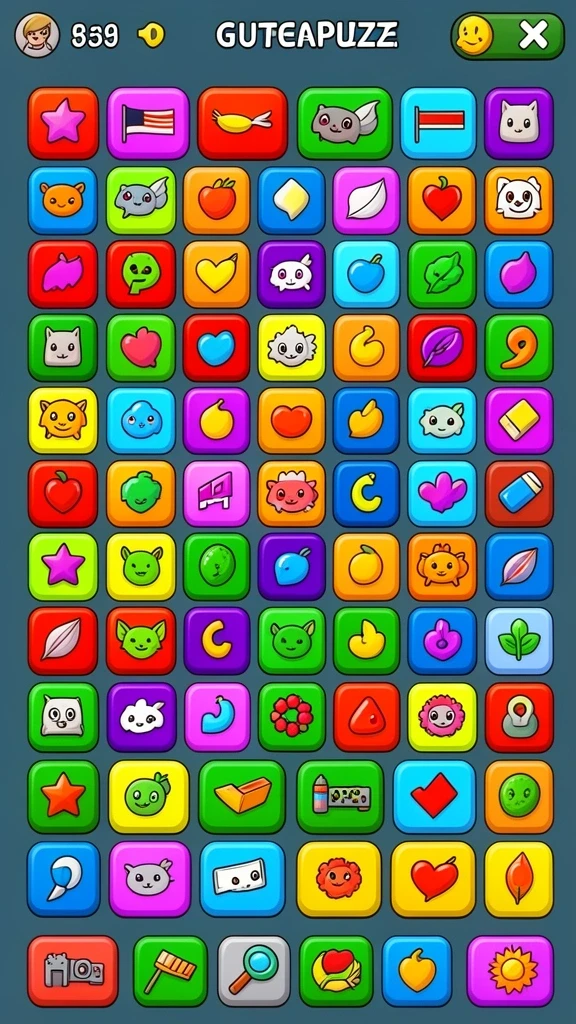This screenshot has height=1024, width=576.
Task: Use the magnifying glass tool
Action: [254, 970]
